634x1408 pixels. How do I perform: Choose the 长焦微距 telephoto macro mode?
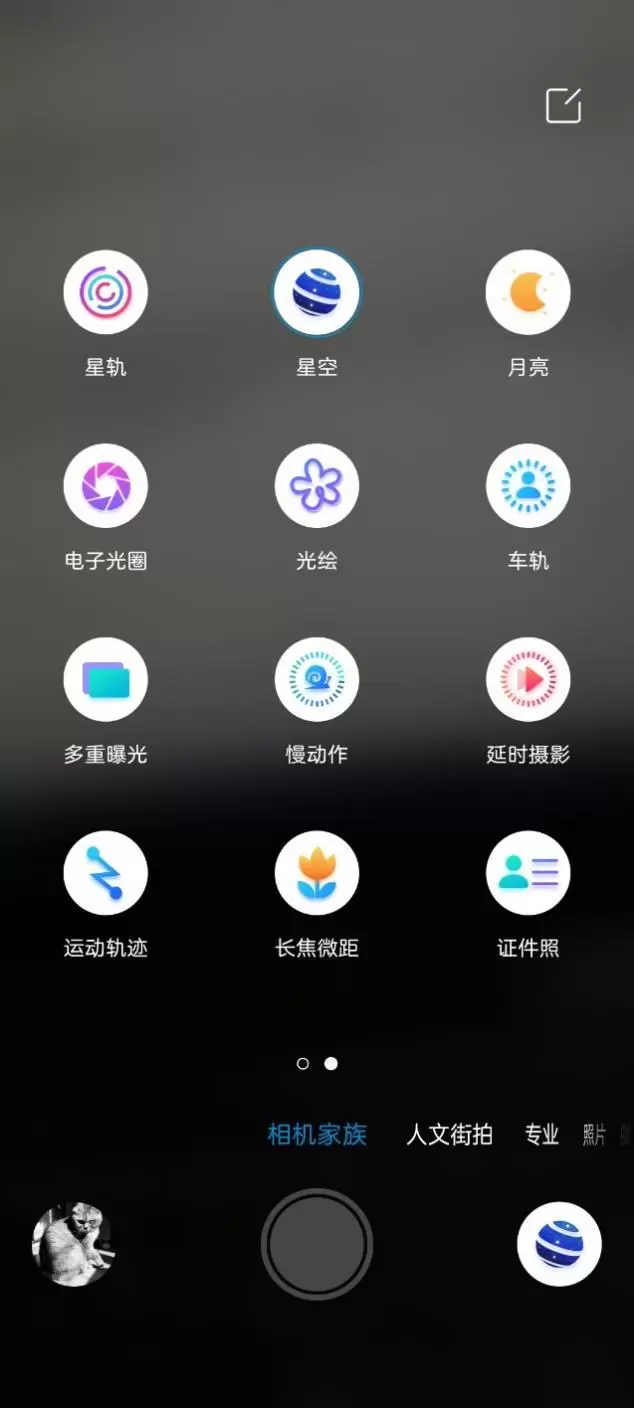coord(317,874)
